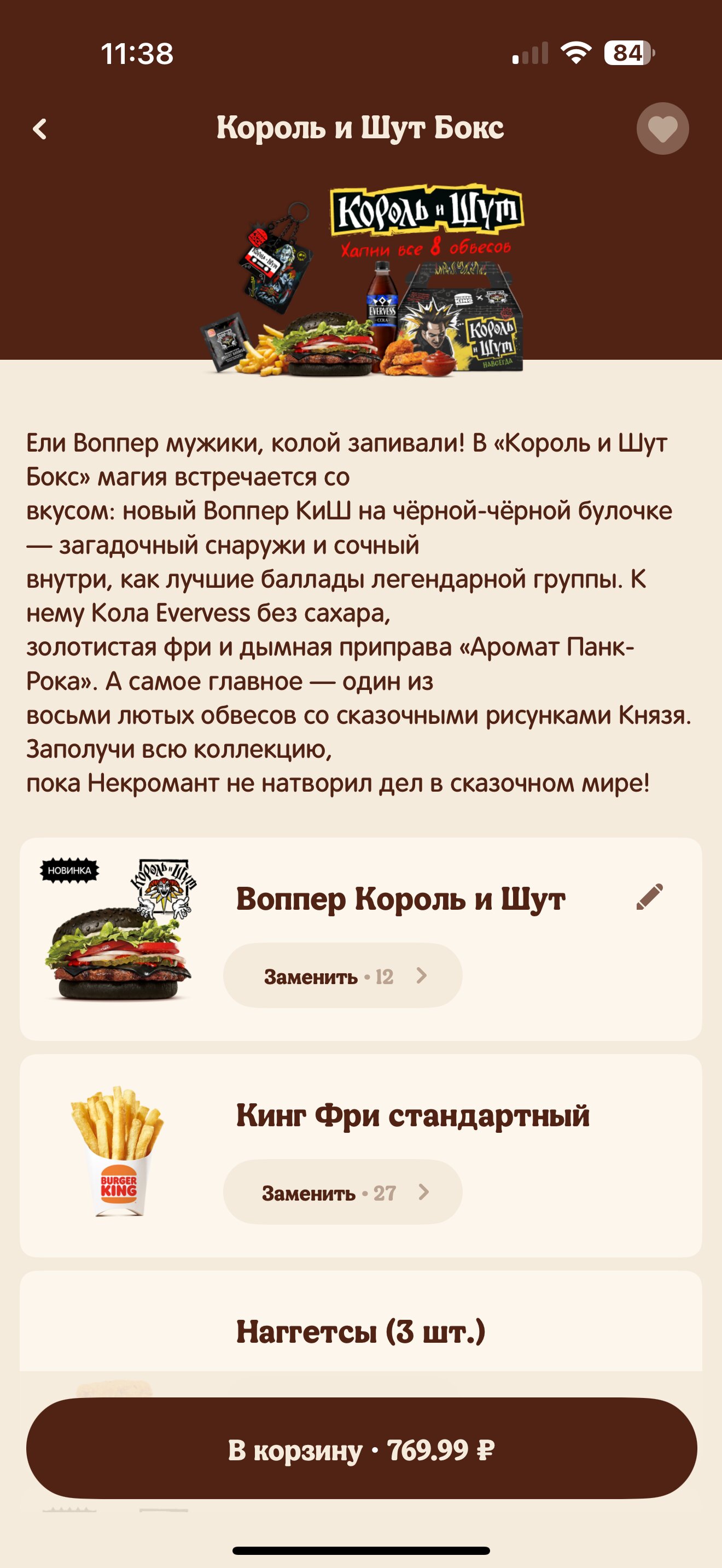Viewport: 722px width, 1568px height.
Task: Replace Кинг Фри стандартный with another side
Action: click(x=343, y=1192)
